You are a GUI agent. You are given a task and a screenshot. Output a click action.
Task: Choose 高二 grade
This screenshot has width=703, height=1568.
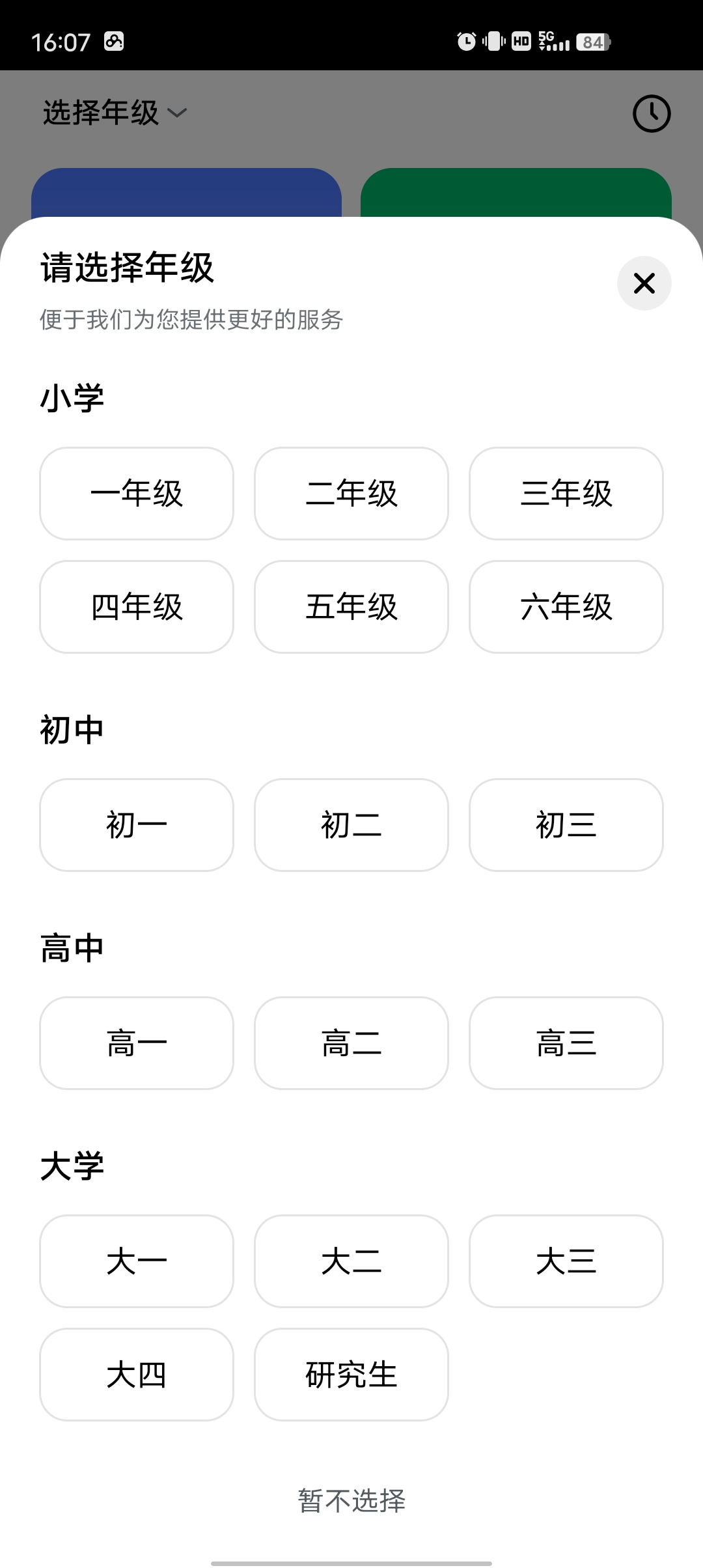pyautogui.click(x=351, y=1043)
